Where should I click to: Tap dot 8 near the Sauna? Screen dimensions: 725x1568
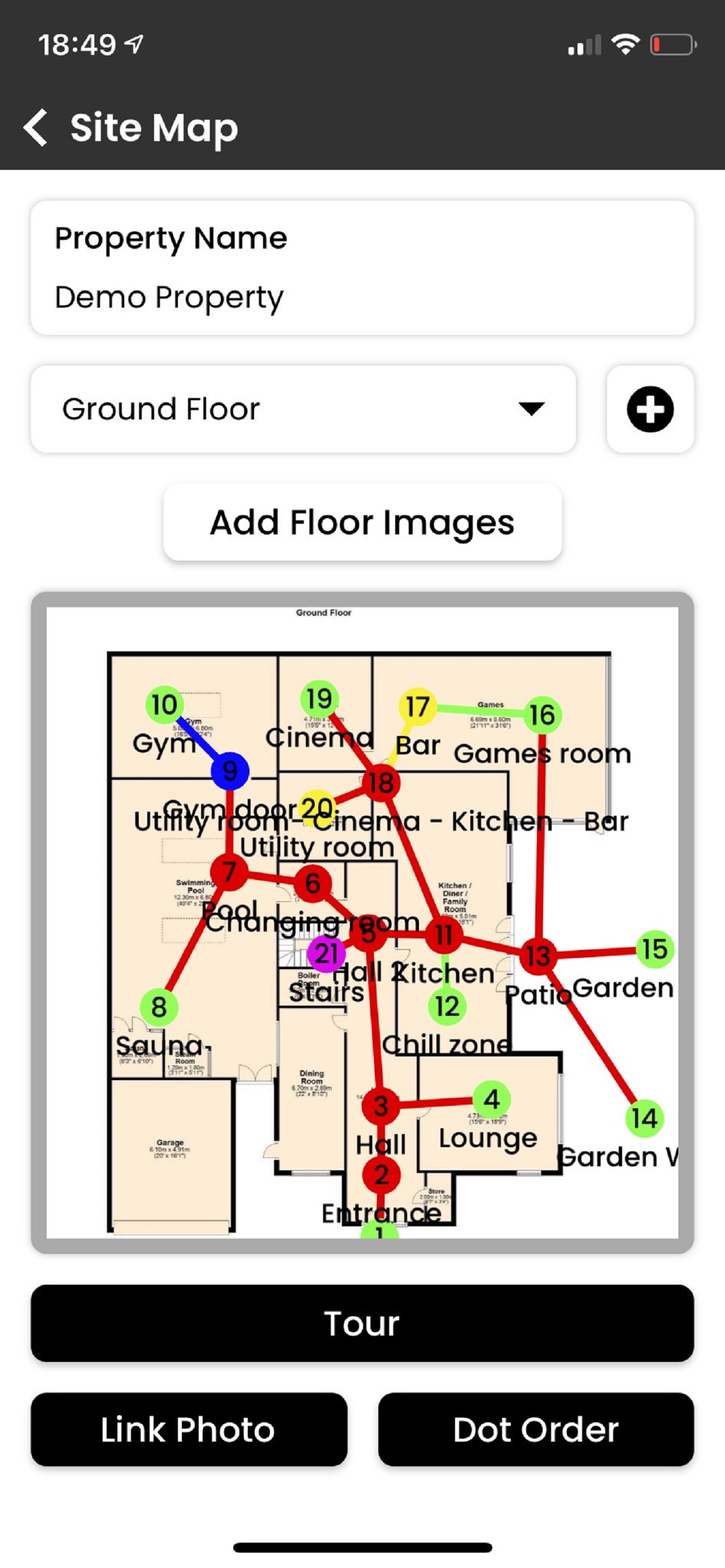pyautogui.click(x=159, y=1007)
